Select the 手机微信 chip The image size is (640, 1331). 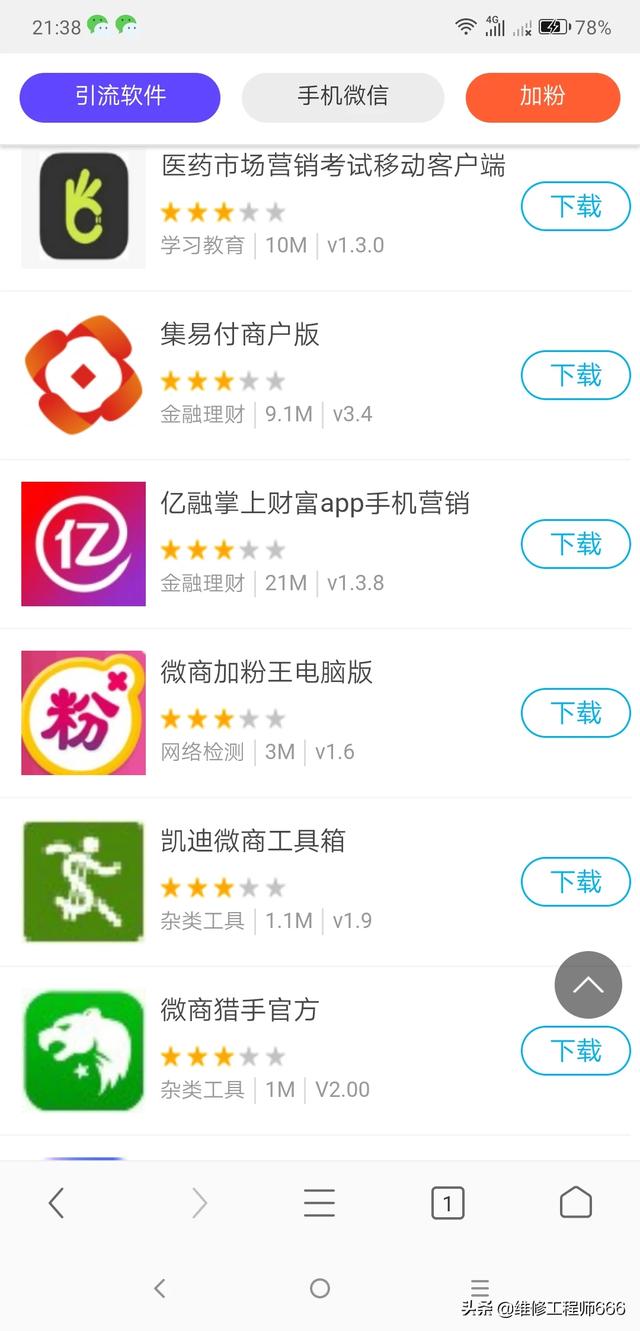[343, 97]
